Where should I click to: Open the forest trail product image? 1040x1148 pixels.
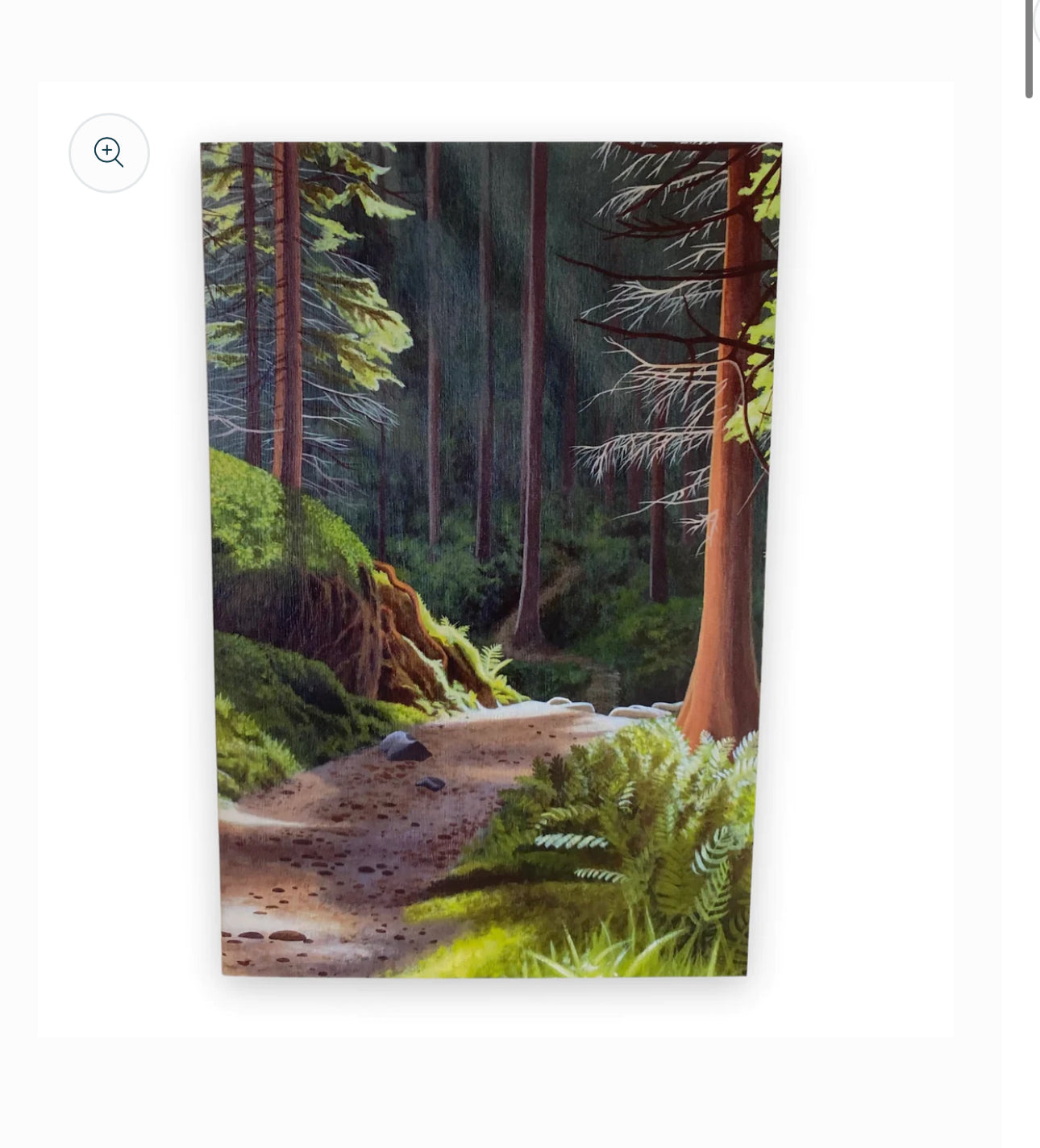pyautogui.click(x=489, y=559)
